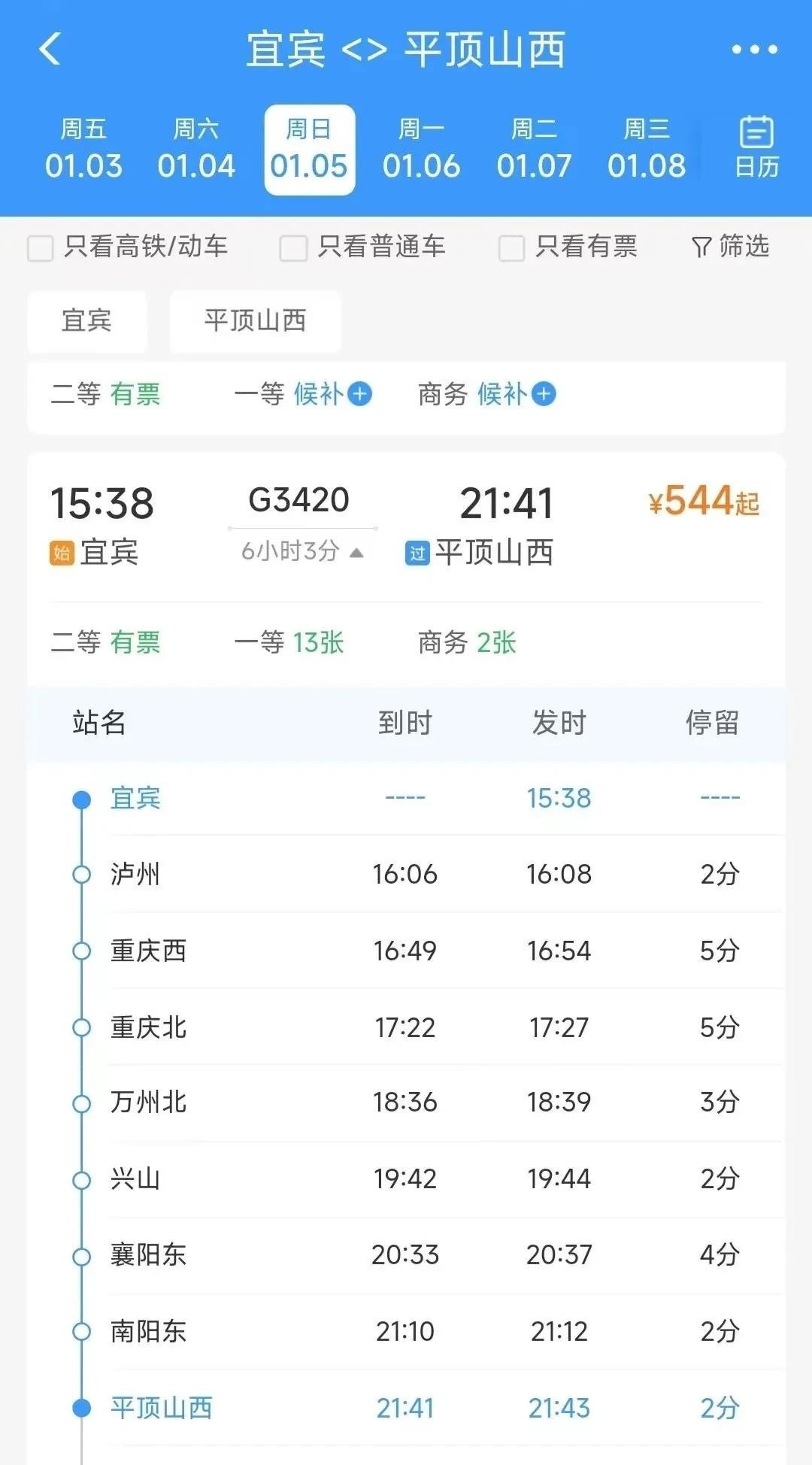Enable the 只看有票 checkbox
The image size is (812, 1465).
pyautogui.click(x=511, y=247)
